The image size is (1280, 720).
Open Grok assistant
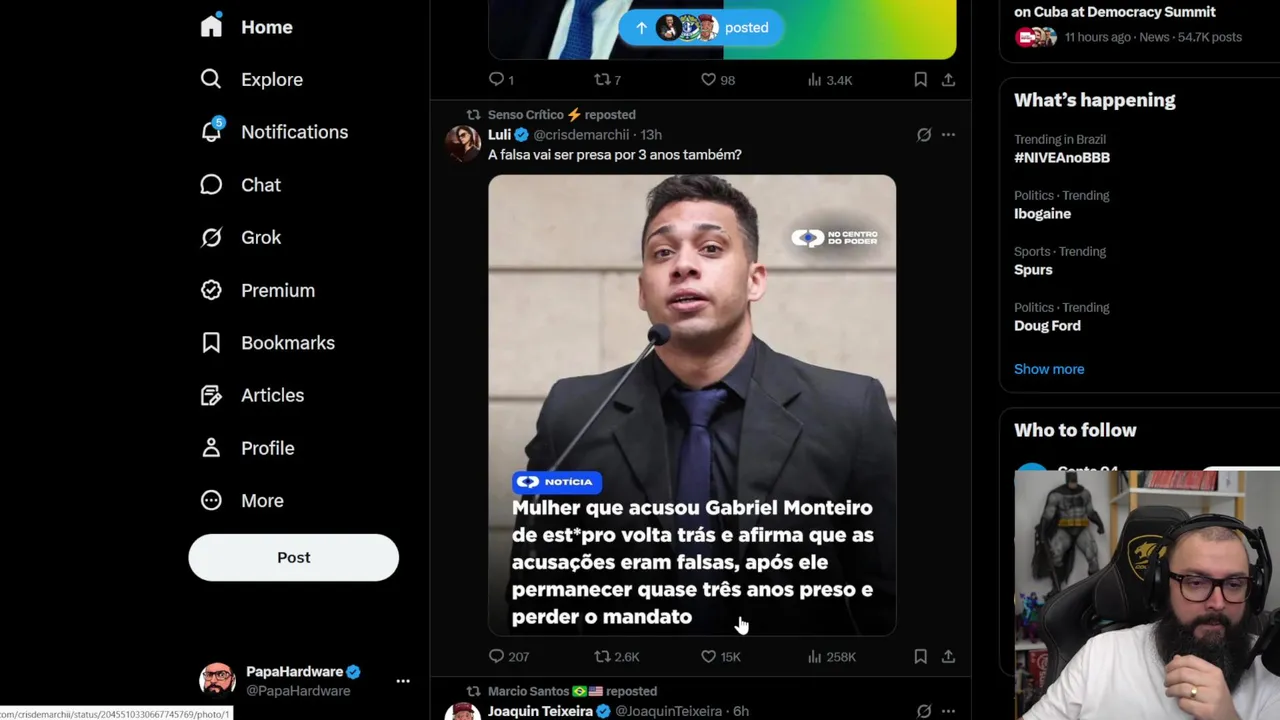(x=241, y=238)
